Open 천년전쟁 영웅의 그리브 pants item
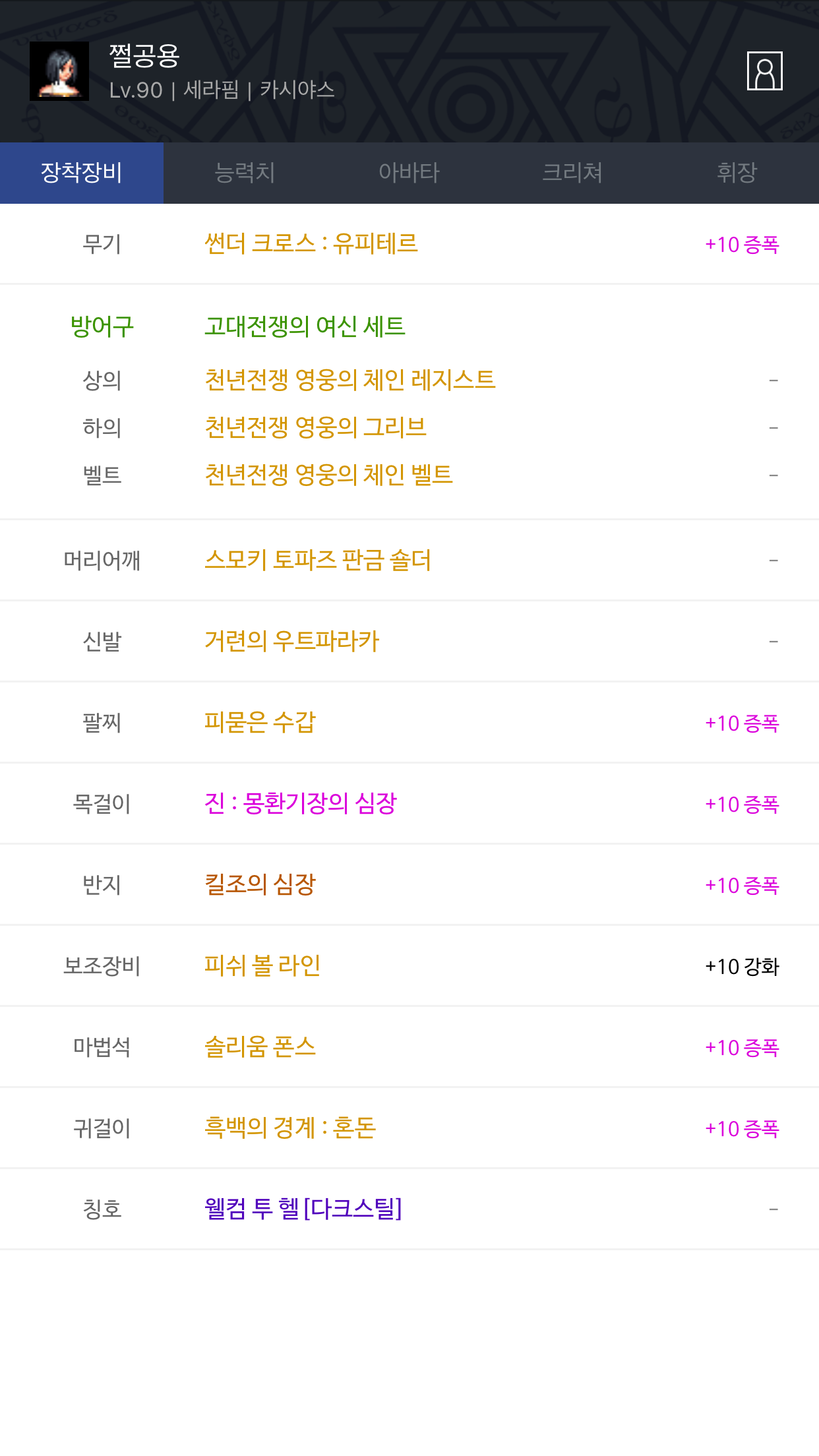The image size is (819, 1456). coord(316,427)
